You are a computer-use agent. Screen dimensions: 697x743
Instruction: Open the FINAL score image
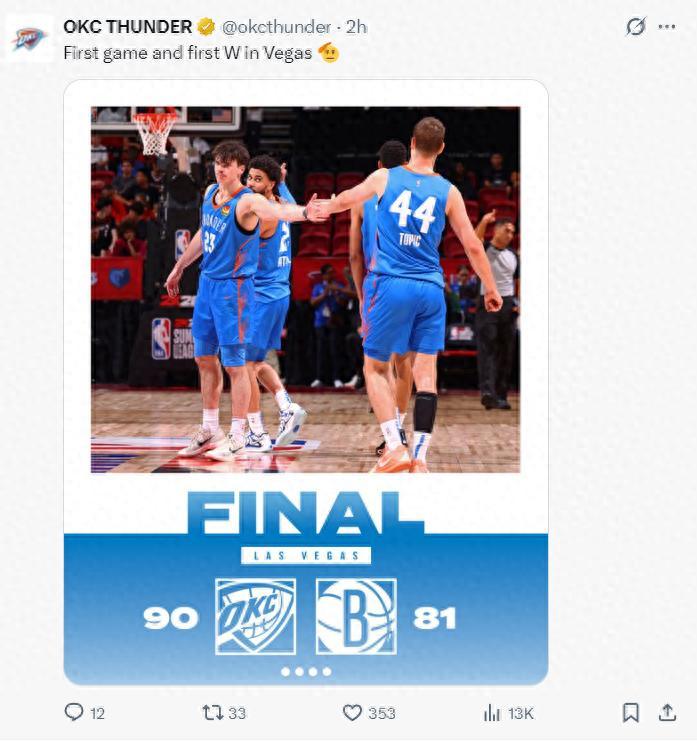pyautogui.click(x=305, y=380)
